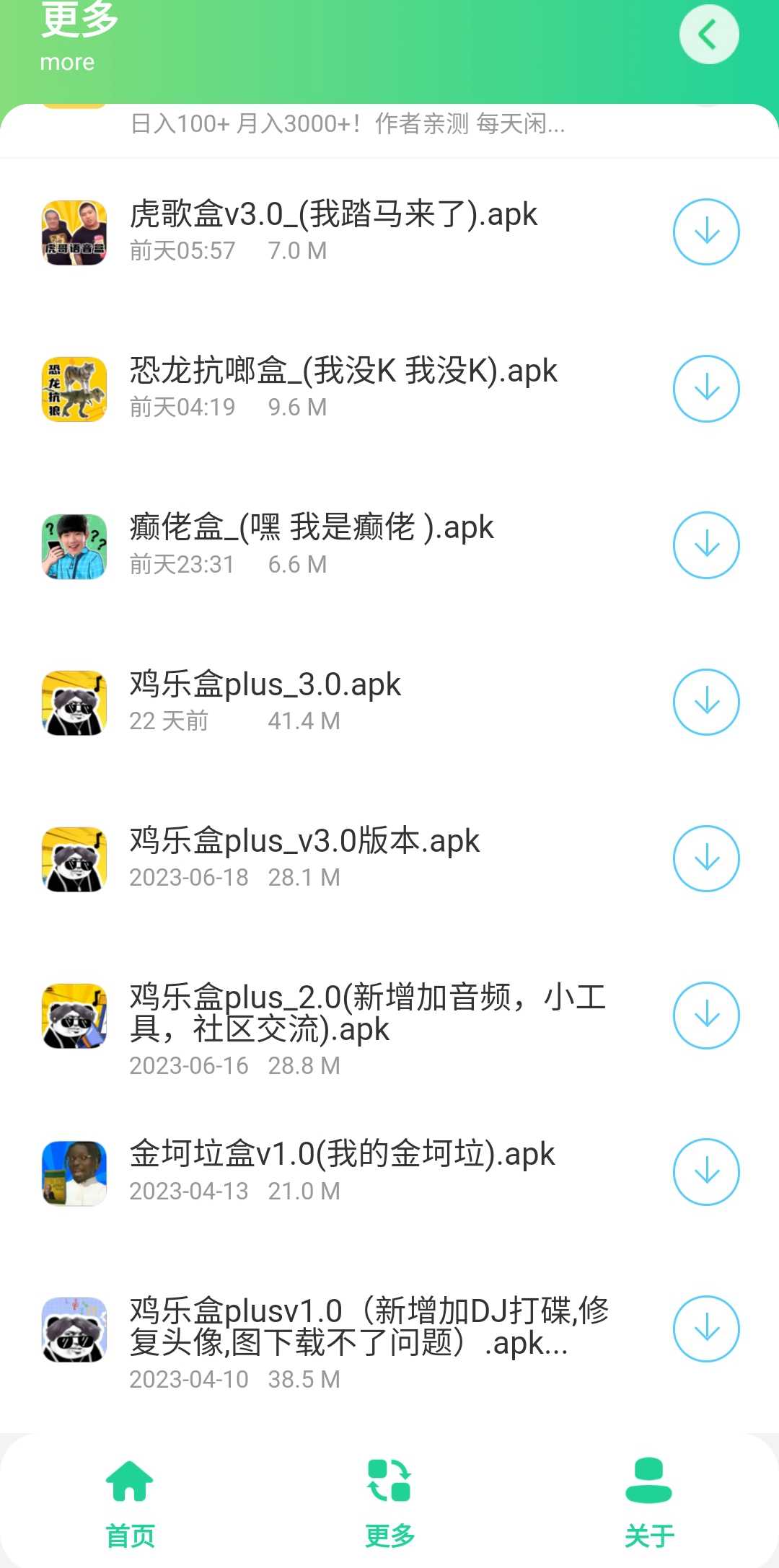Download 鸡乐盒plus_2.0 apk
Viewport: 779px width, 1568px height.
point(706,1015)
